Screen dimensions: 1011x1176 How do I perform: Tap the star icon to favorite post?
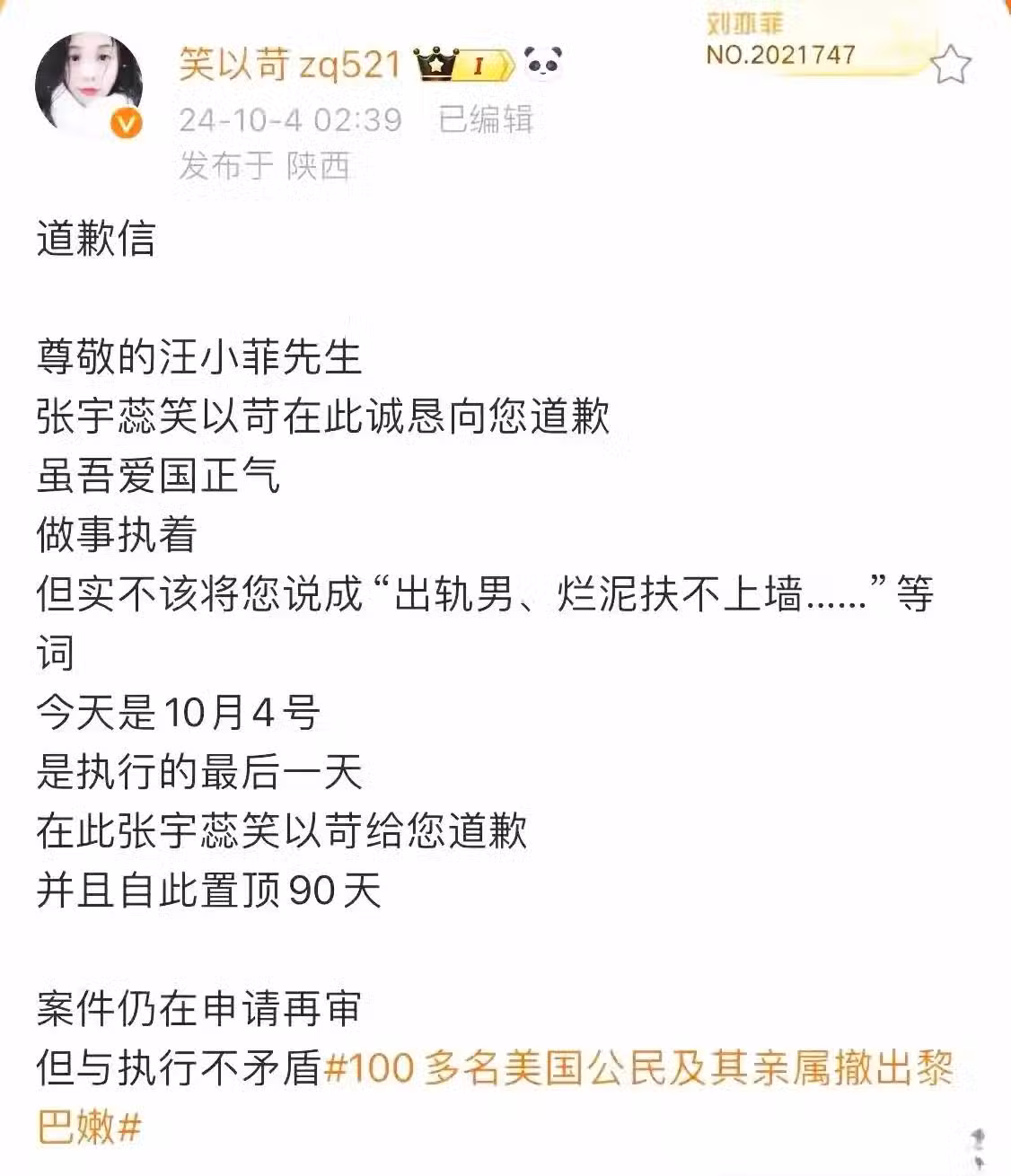click(x=950, y=65)
